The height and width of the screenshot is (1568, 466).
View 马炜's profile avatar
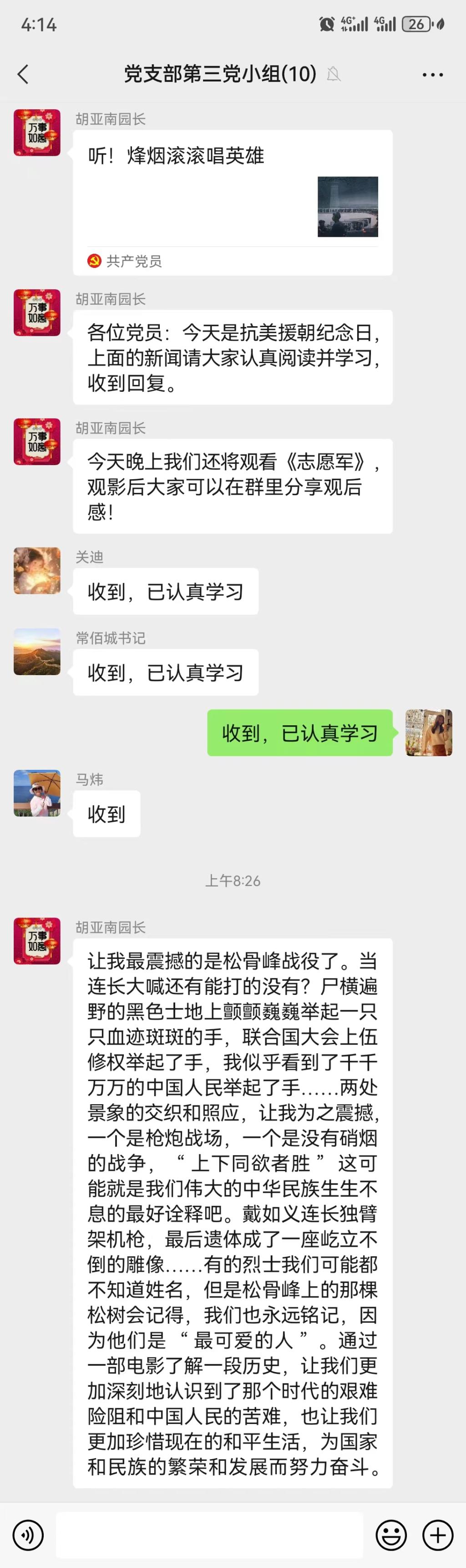37,793
